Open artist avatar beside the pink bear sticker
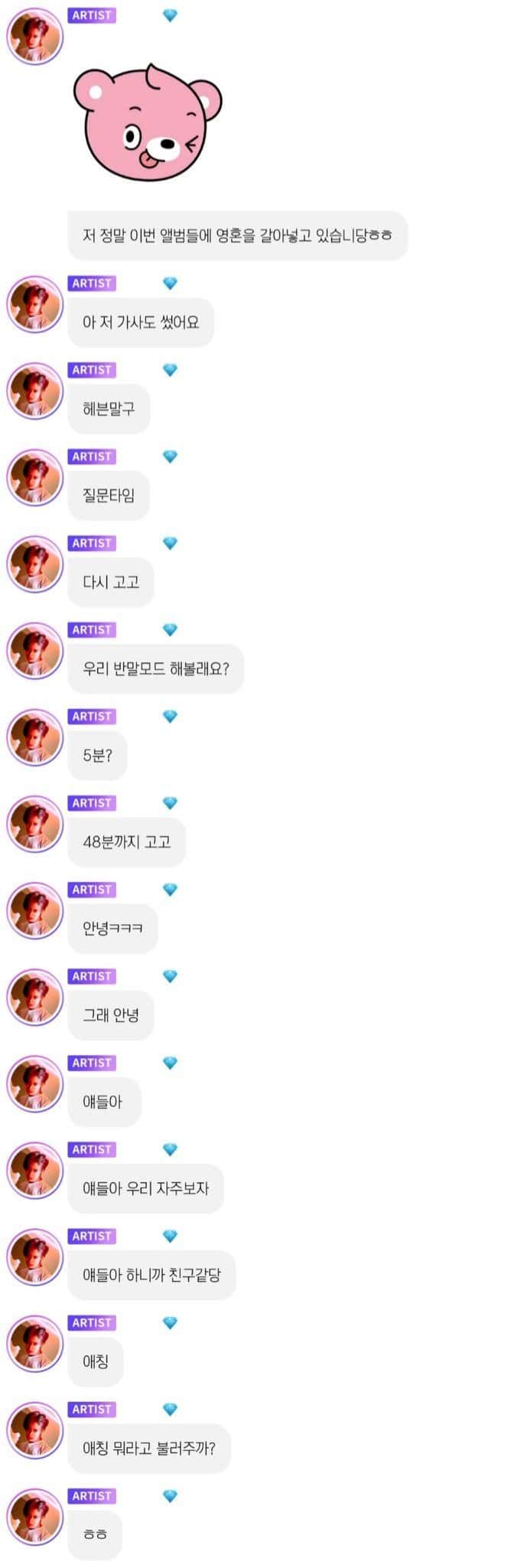The height and width of the screenshot is (1568, 514). (34, 36)
